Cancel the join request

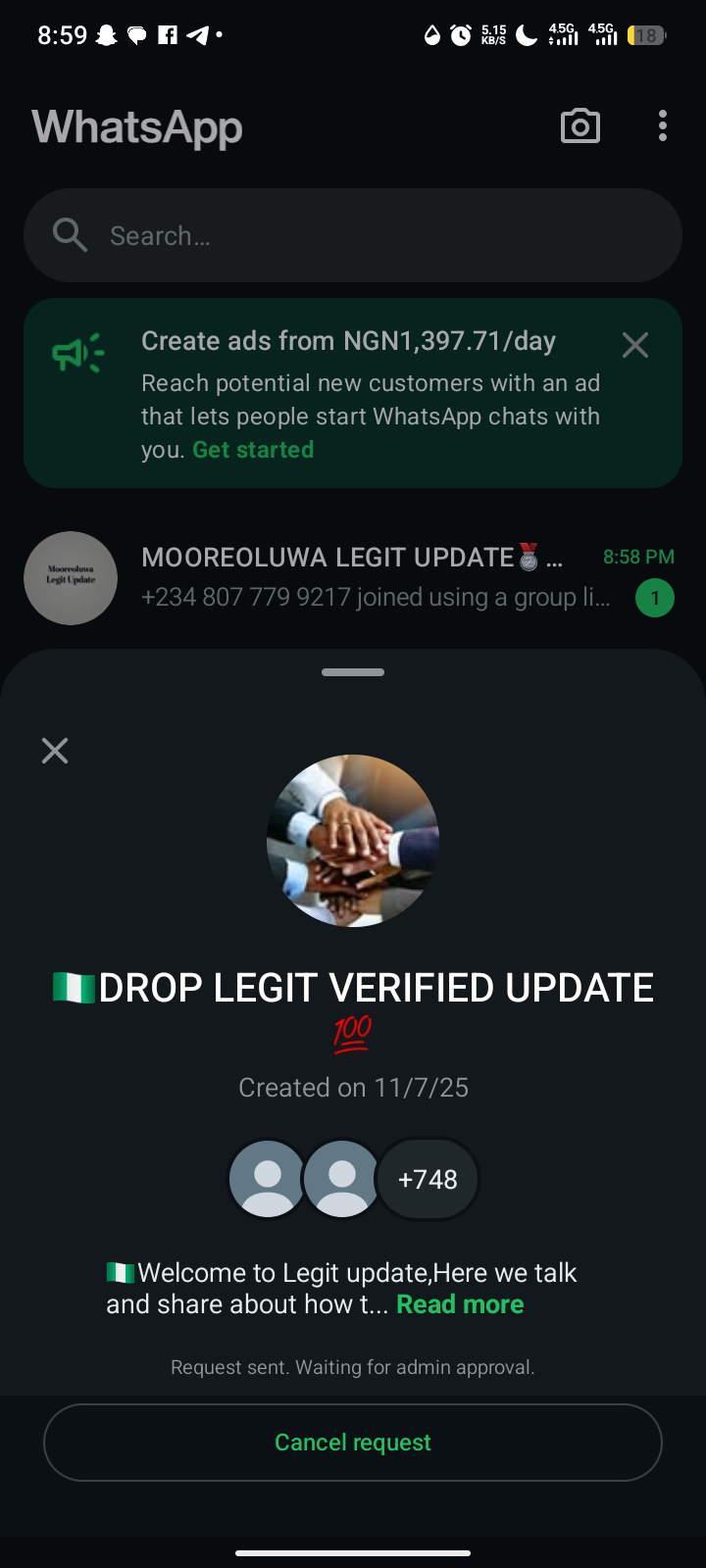pyautogui.click(x=353, y=1443)
